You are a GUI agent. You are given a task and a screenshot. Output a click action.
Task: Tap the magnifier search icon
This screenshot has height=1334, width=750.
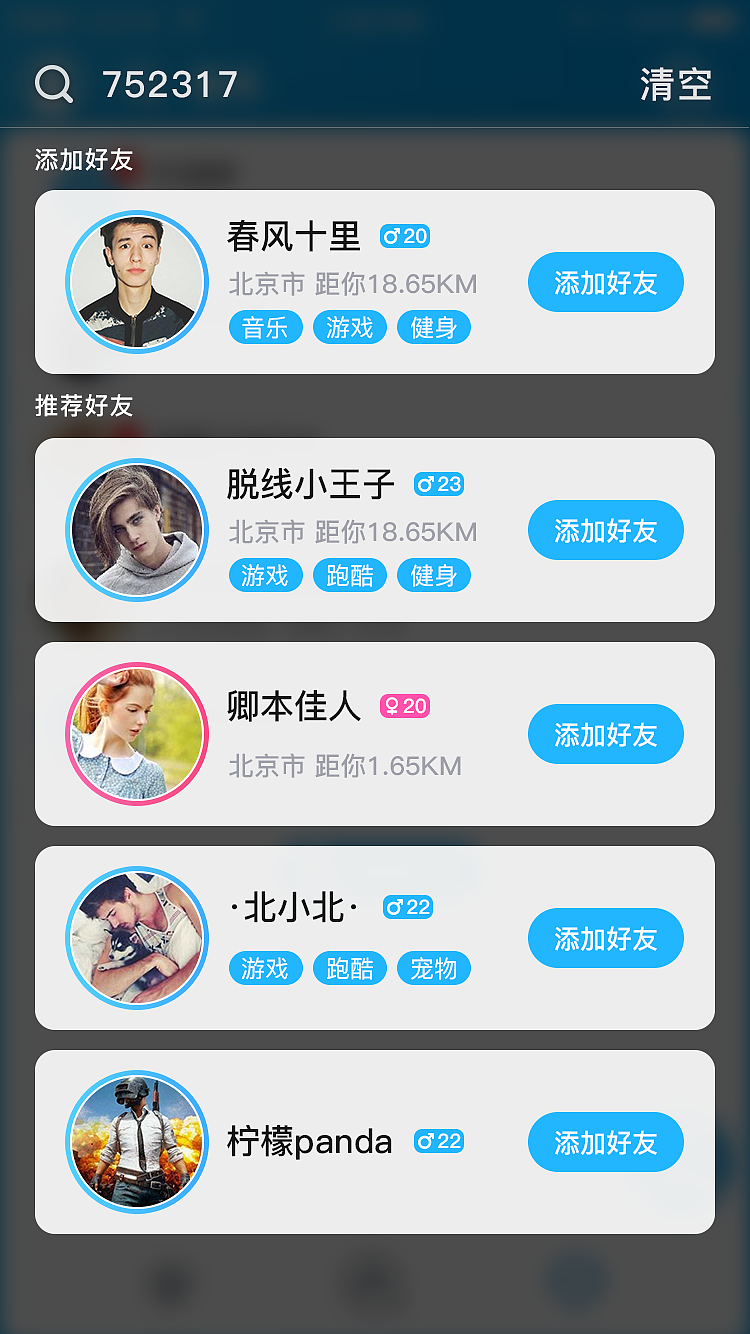click(x=54, y=85)
